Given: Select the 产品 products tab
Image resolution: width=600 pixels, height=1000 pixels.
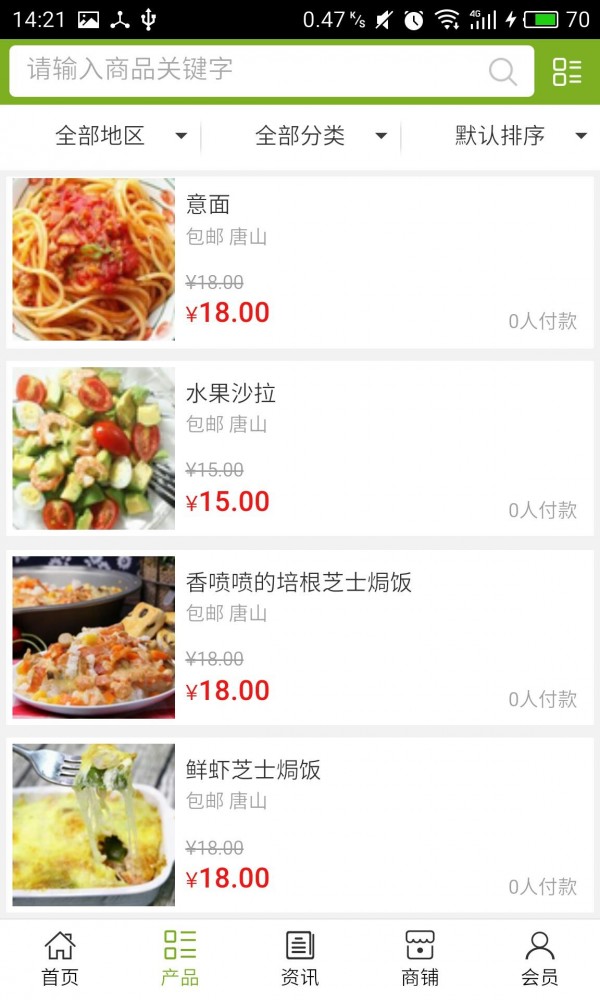Looking at the screenshot, I should (180, 958).
